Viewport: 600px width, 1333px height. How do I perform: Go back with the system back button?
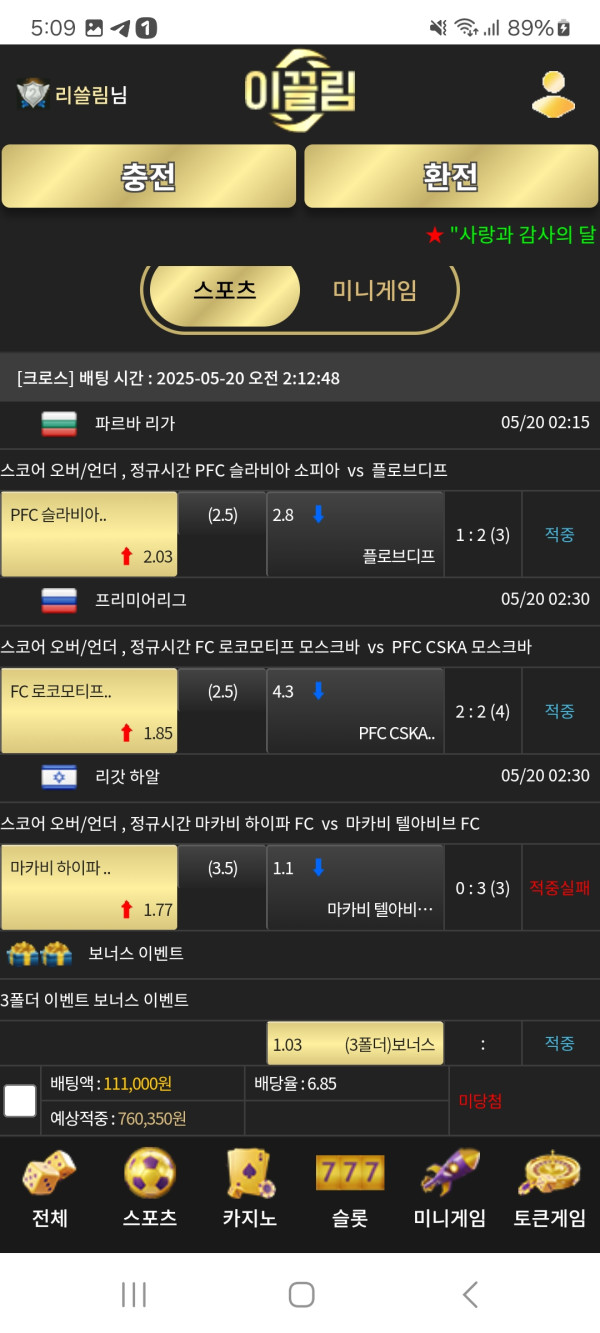[470, 1294]
